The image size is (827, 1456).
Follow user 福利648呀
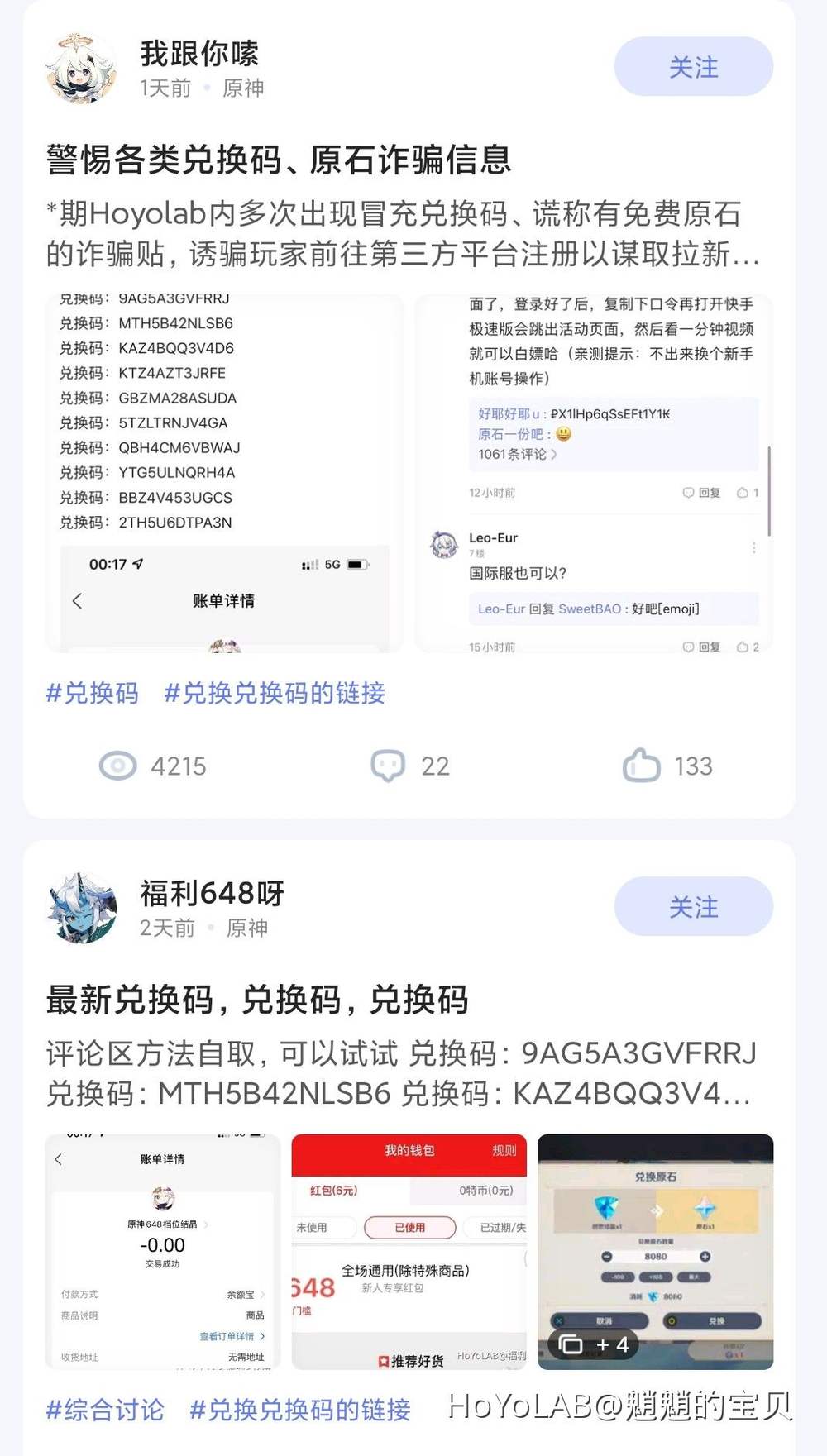(693, 907)
